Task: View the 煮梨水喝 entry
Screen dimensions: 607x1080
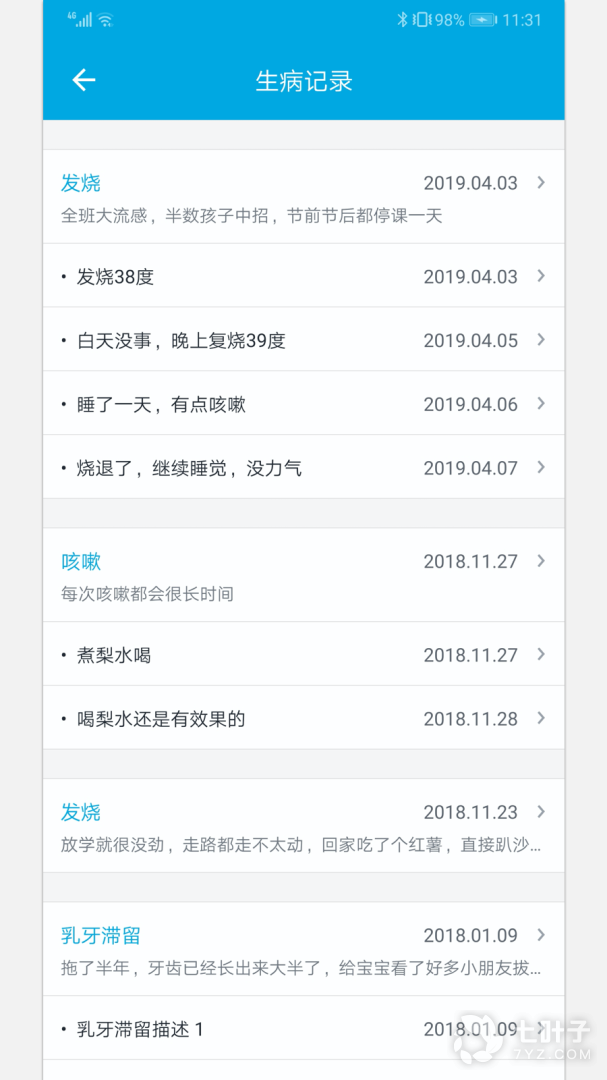Action: point(303,655)
